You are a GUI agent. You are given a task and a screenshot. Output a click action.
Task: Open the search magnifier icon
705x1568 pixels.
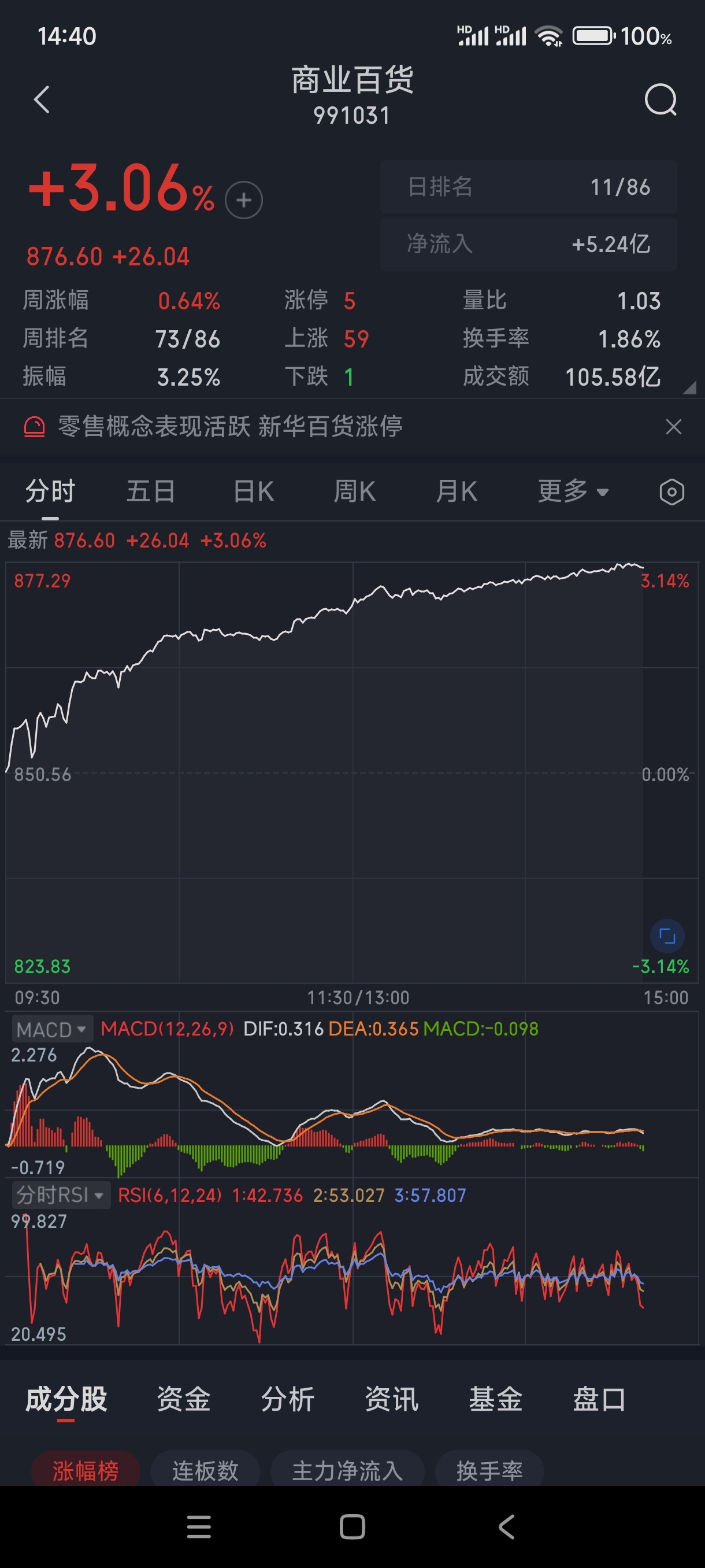(661, 99)
